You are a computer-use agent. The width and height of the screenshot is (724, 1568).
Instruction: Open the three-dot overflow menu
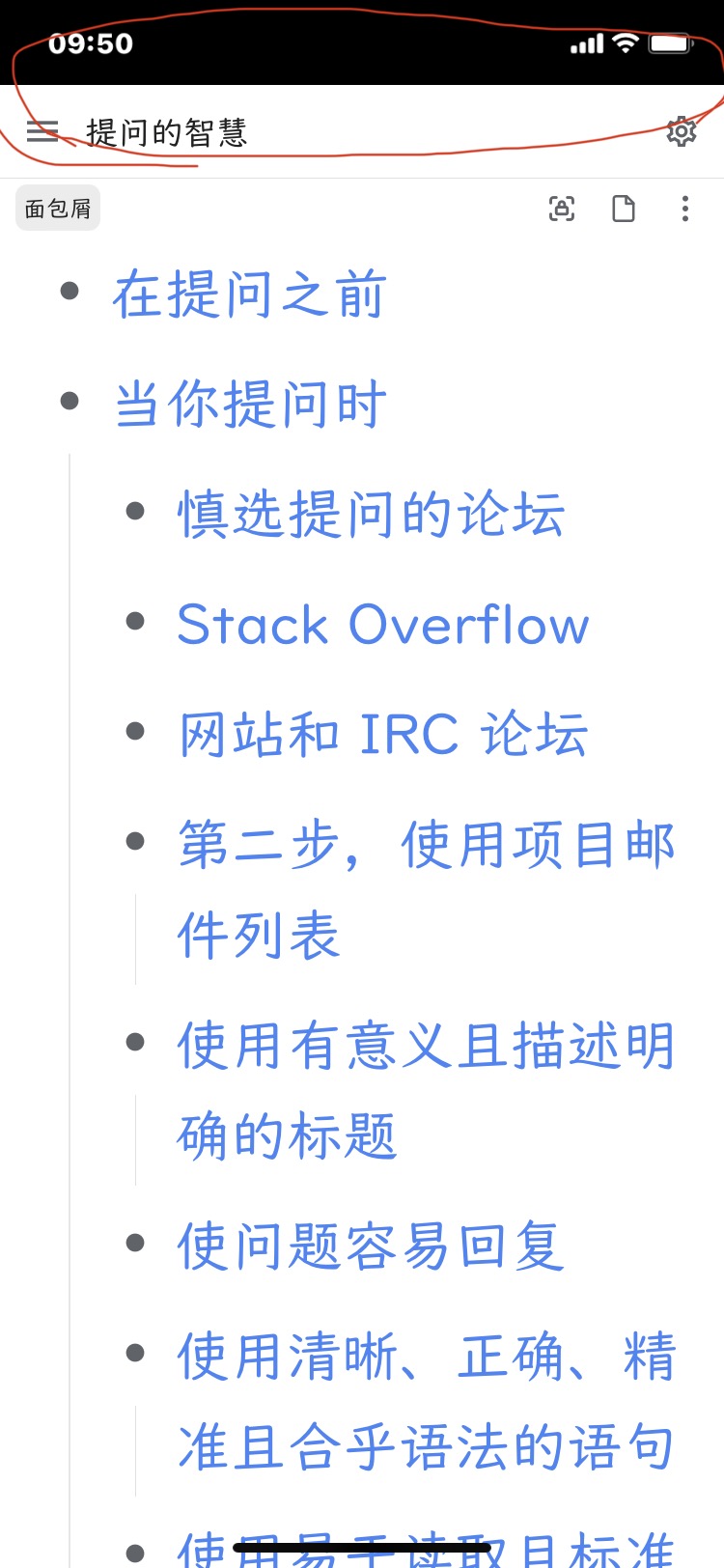pyautogui.click(x=684, y=209)
